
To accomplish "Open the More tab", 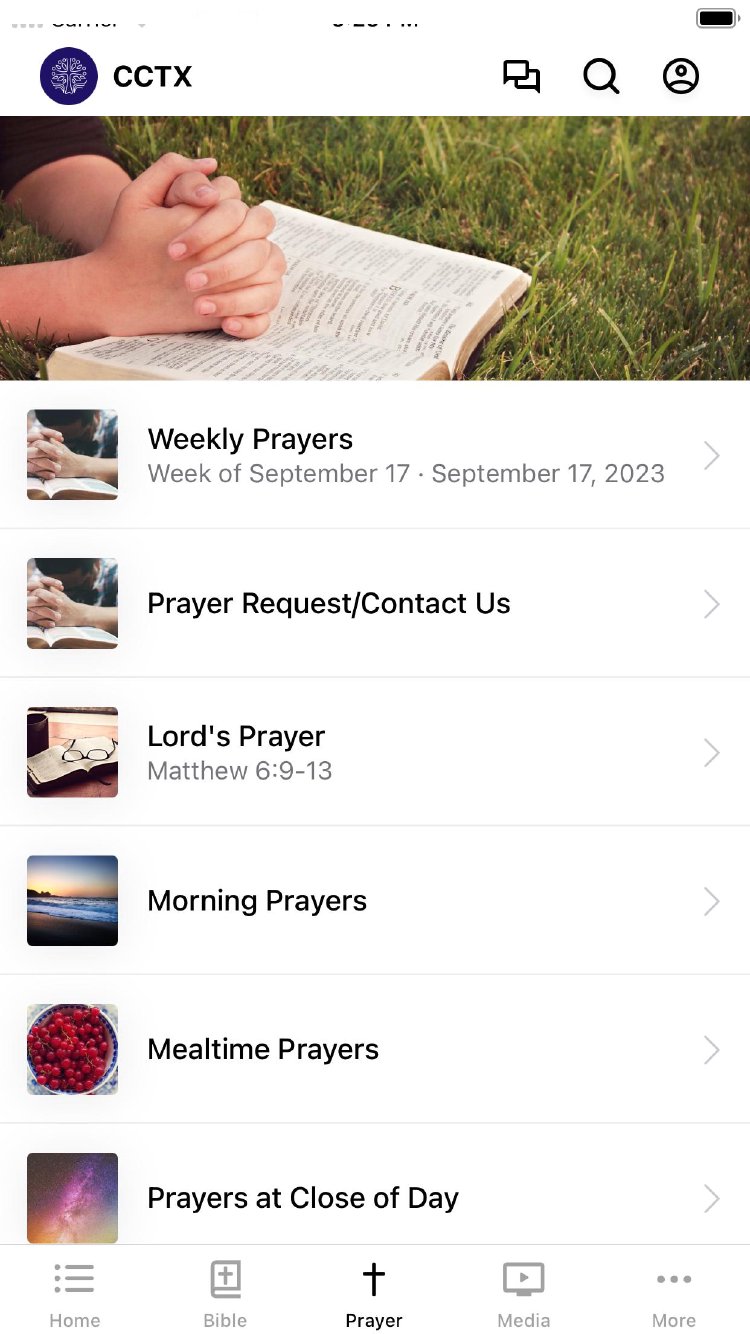I will [x=674, y=1294].
